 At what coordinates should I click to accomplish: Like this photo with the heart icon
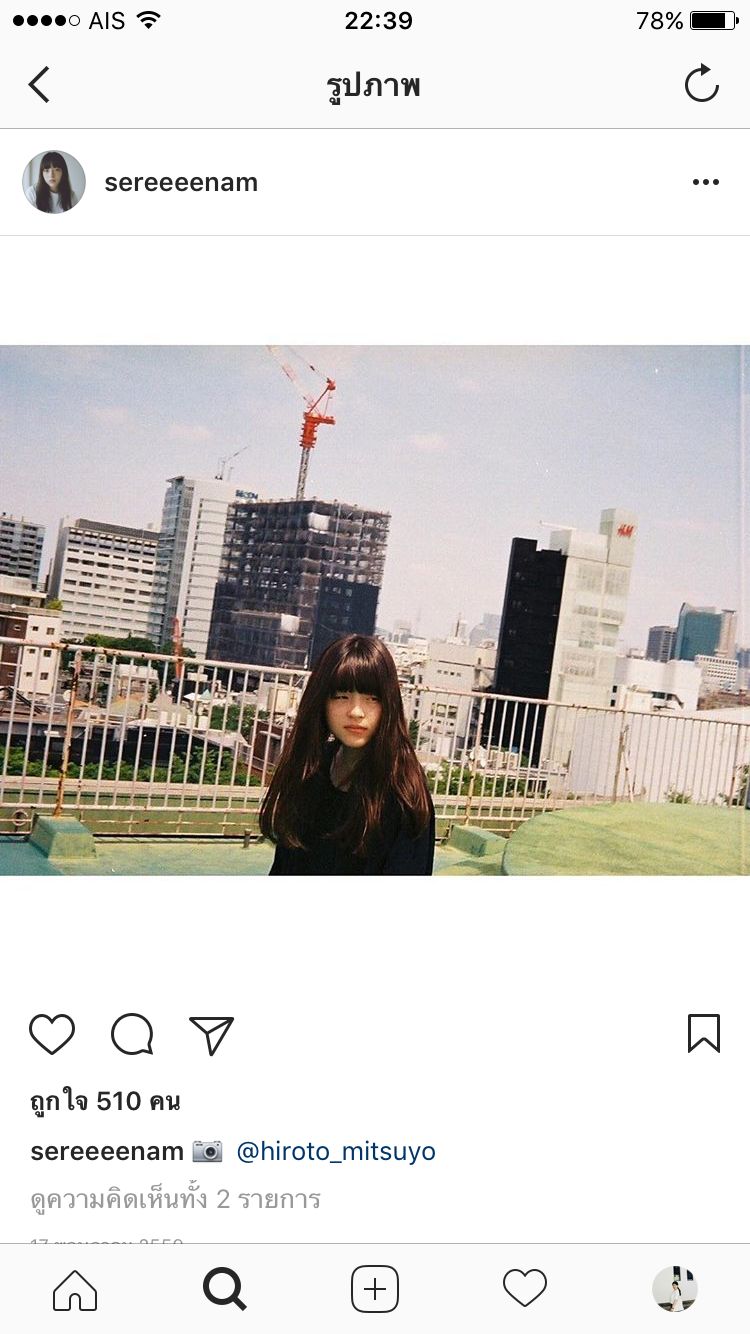tap(52, 1034)
